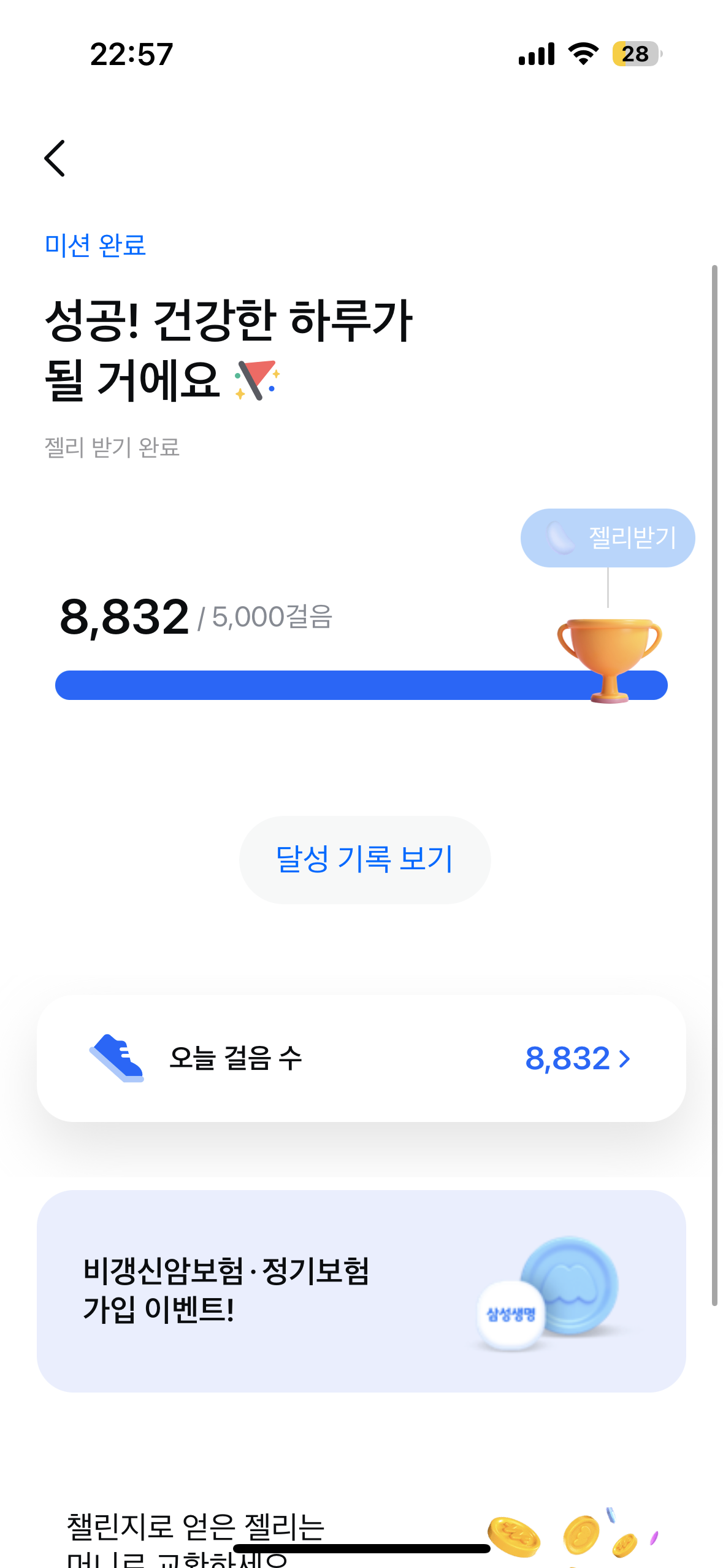Open 달성 기록 보기

(365, 859)
